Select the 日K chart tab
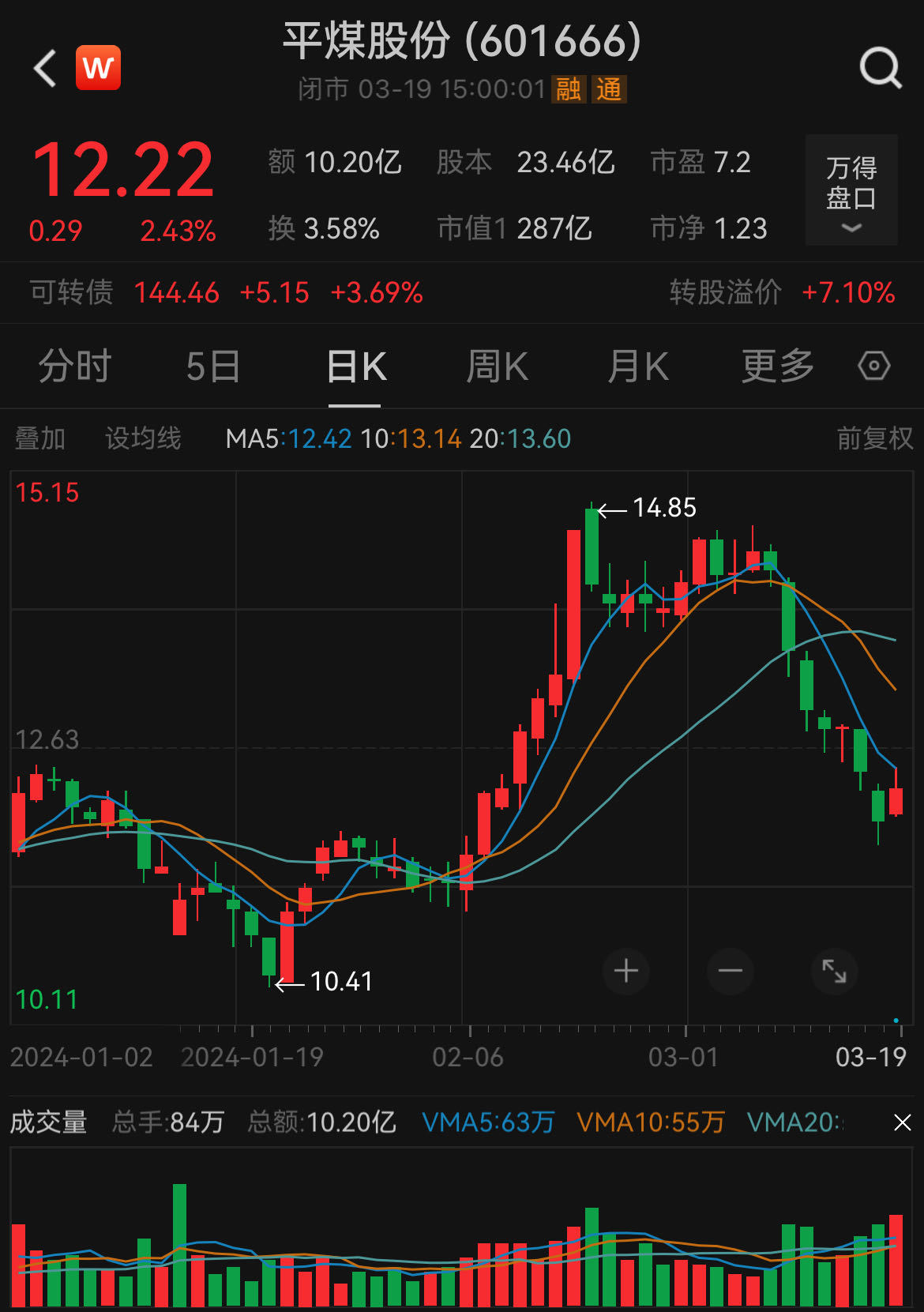924x1312 pixels. (356, 367)
